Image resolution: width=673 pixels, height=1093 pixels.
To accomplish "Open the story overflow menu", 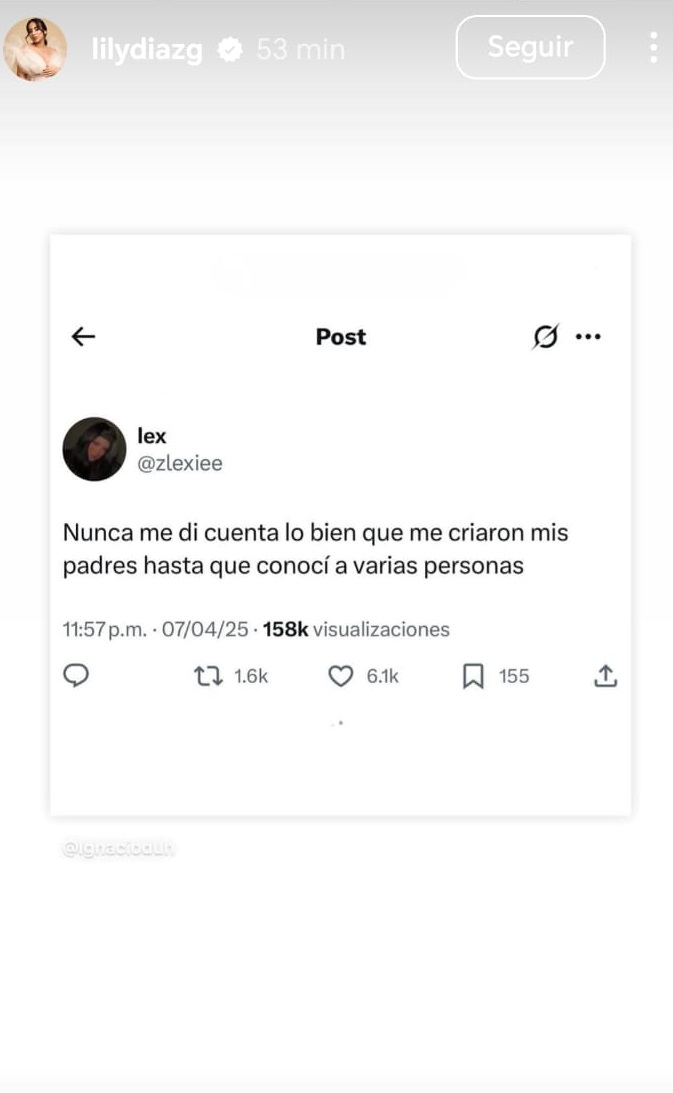I will [x=653, y=47].
